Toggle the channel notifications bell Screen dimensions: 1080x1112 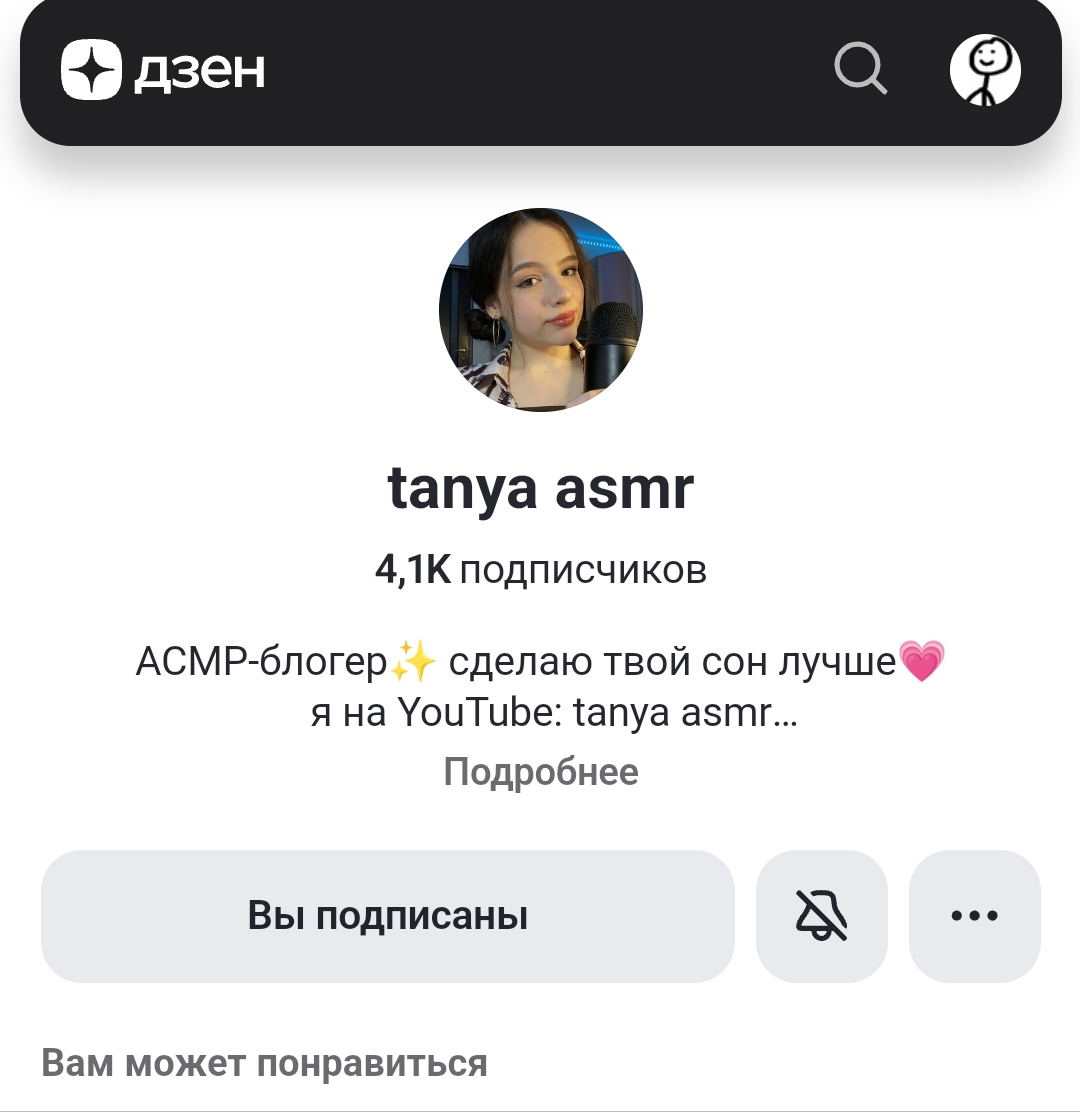tap(822, 916)
